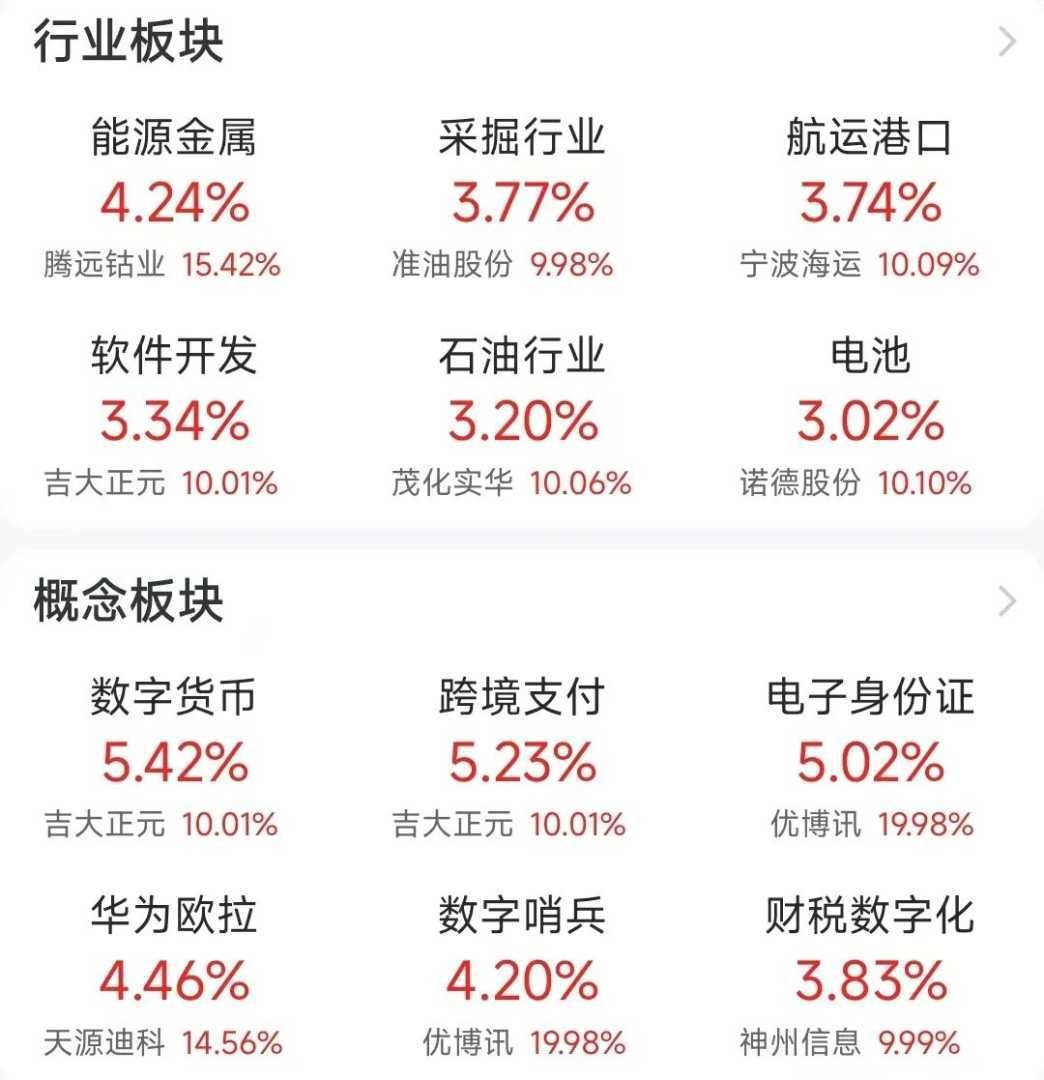The width and height of the screenshot is (1044, 1080).
Task: Open the full 概念板块 list
Action: 1006,602
